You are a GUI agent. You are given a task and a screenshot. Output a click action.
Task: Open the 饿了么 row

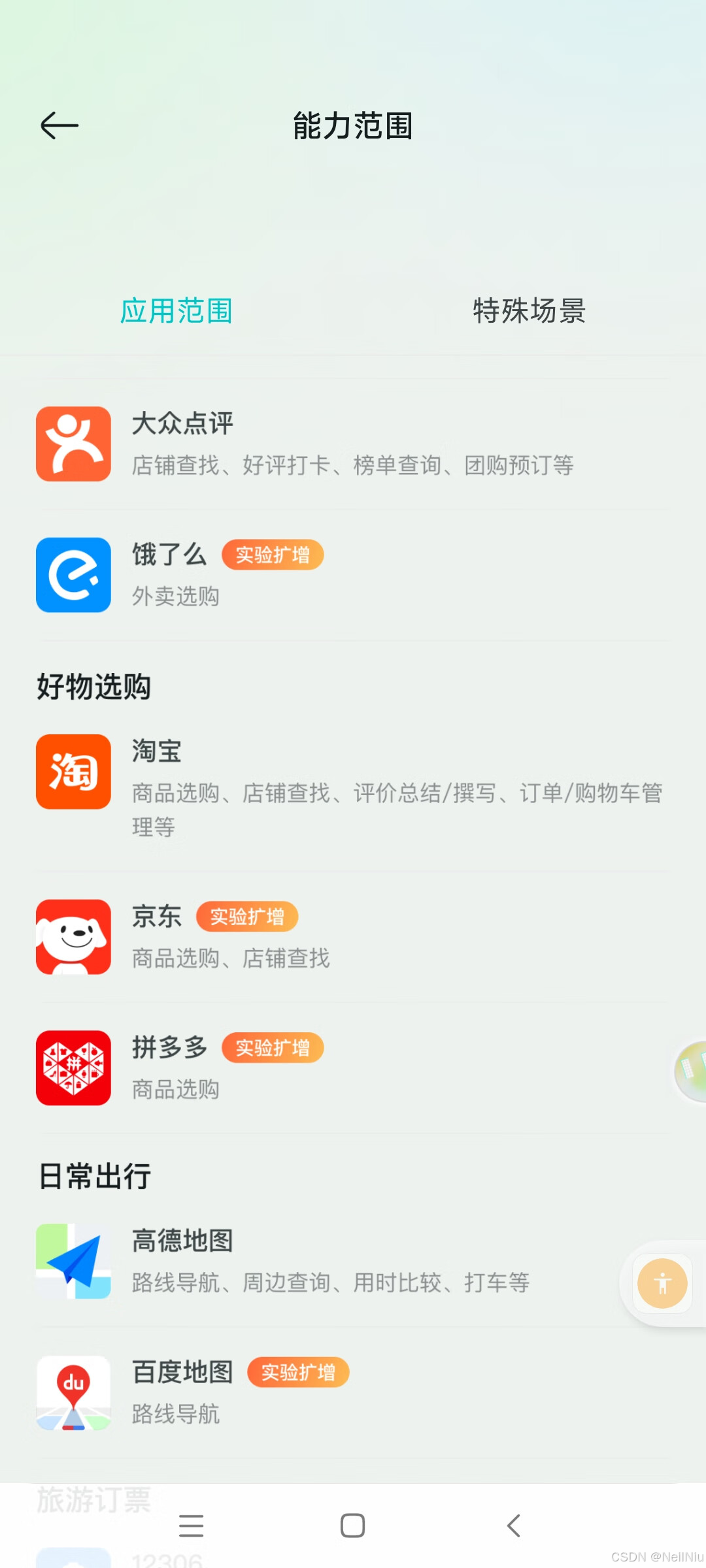coord(353,575)
